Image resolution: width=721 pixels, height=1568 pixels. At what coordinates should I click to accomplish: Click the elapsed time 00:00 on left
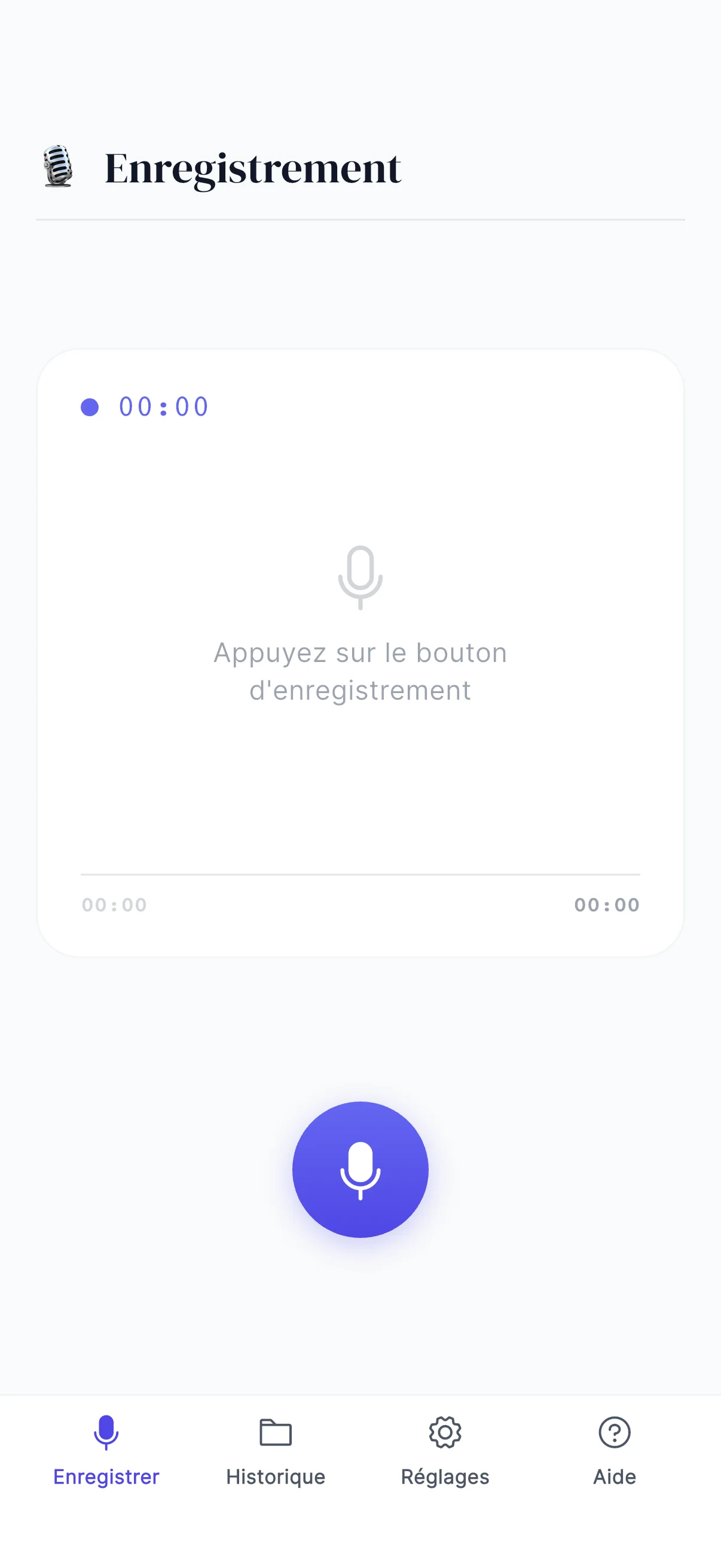point(113,905)
